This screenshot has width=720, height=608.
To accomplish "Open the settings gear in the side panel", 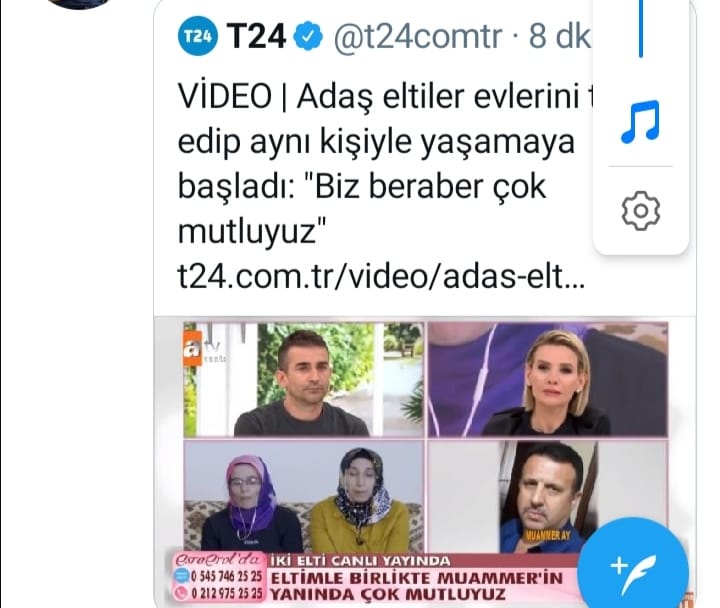I will pyautogui.click(x=640, y=210).
